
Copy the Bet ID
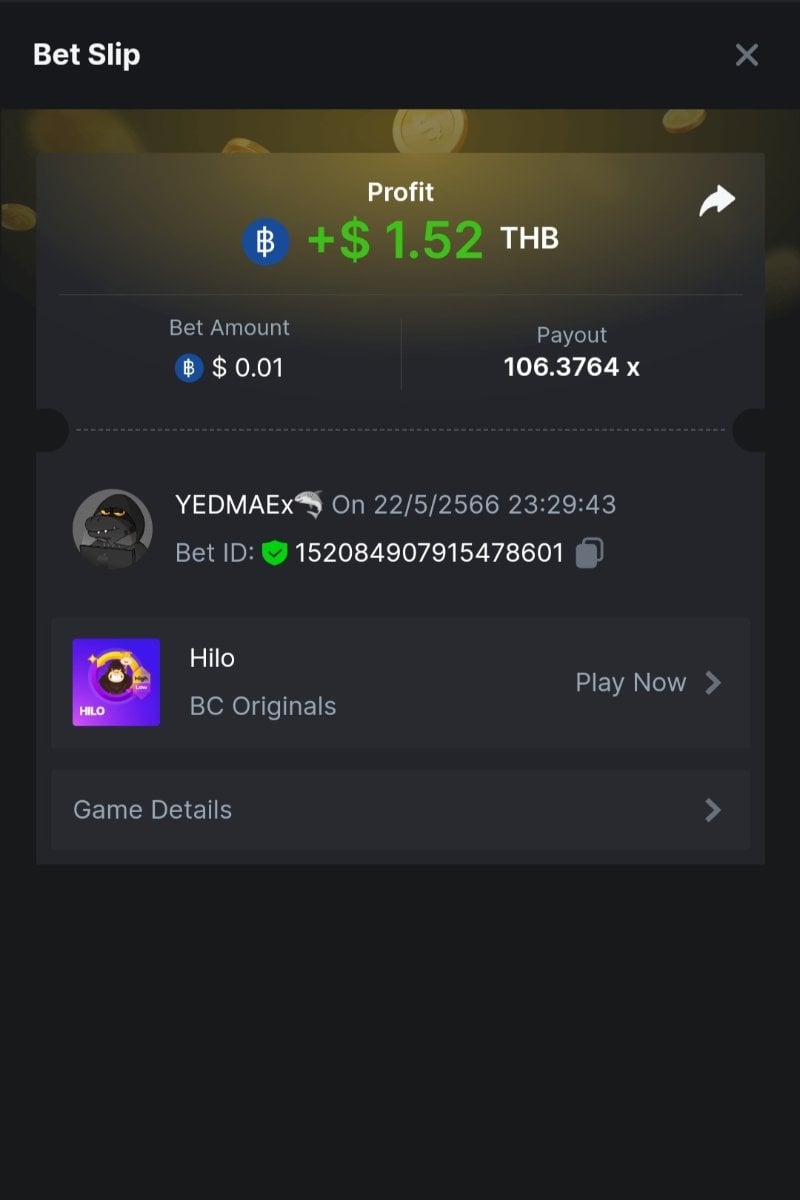[x=589, y=553]
